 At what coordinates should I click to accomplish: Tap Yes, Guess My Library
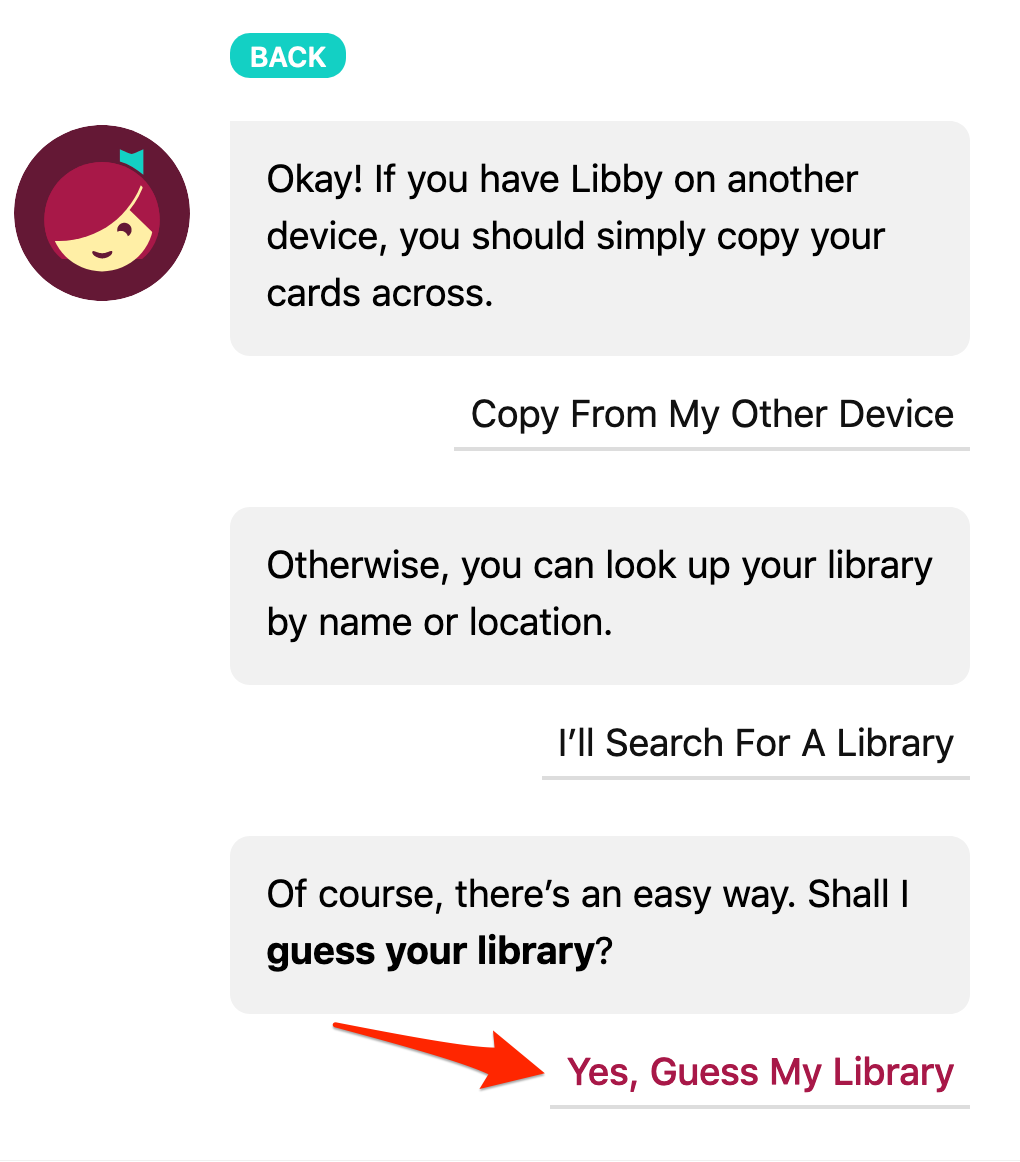(x=760, y=1072)
